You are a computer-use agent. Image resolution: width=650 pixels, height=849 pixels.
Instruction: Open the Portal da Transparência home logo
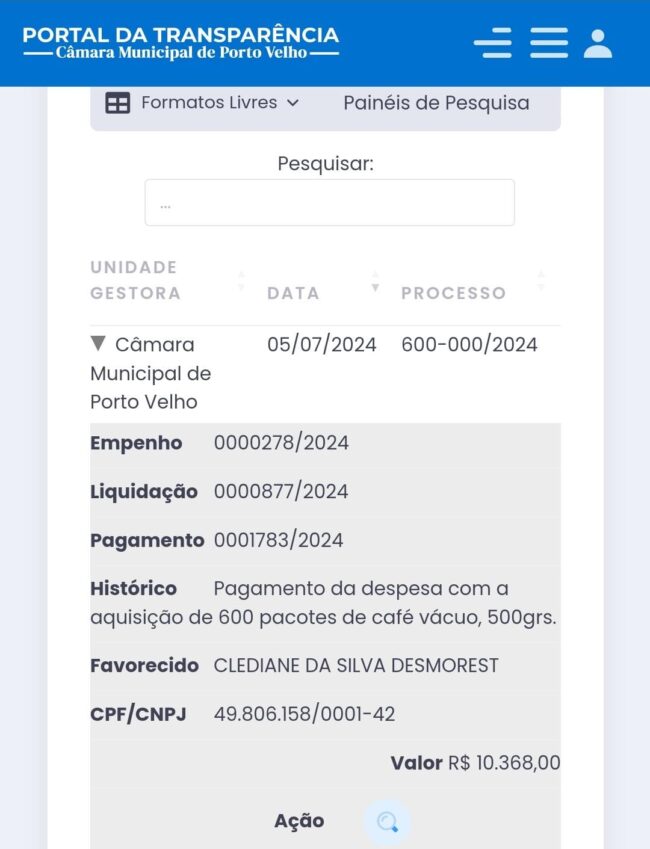[181, 43]
